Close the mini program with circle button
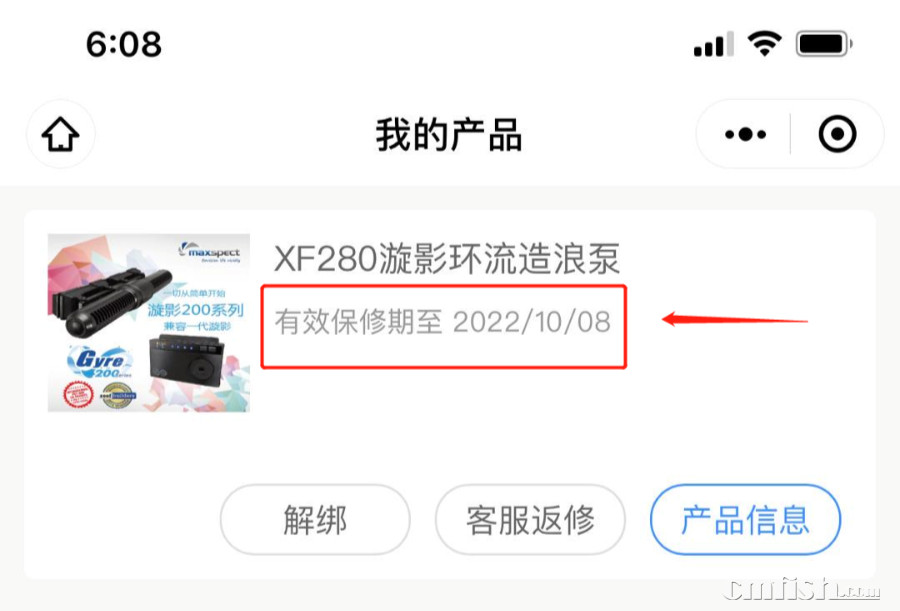 [837, 134]
